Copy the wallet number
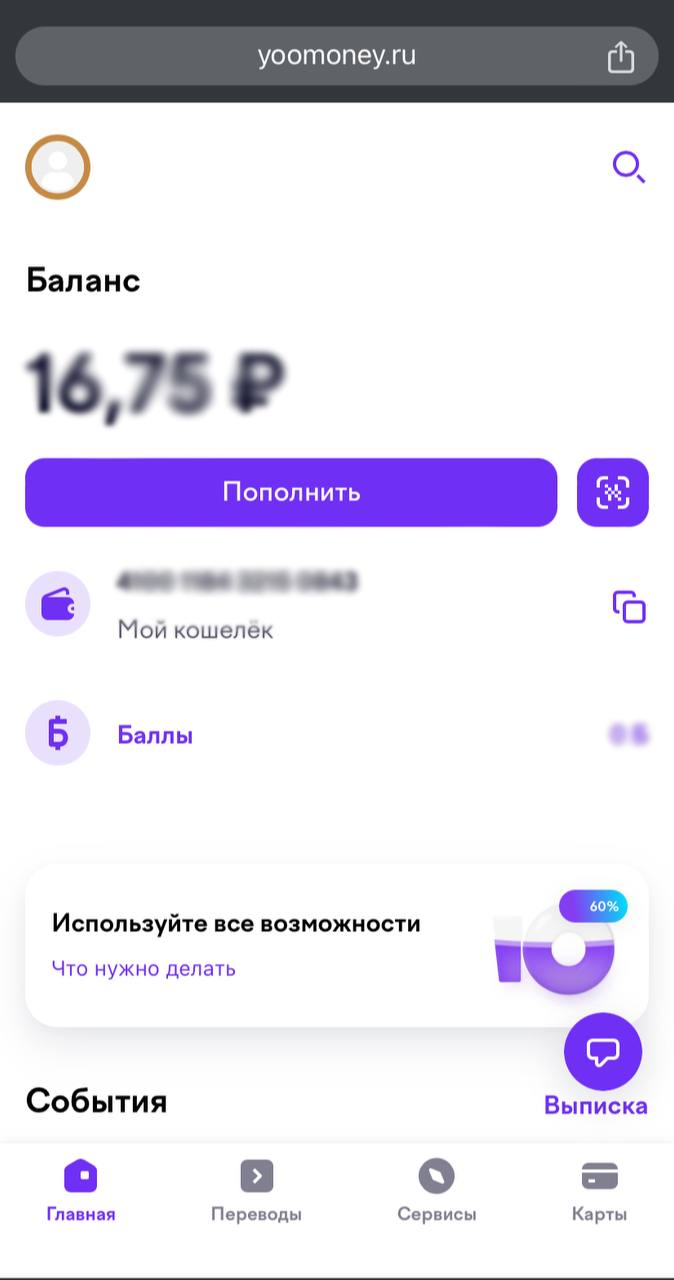The width and height of the screenshot is (674, 1280). (x=629, y=607)
